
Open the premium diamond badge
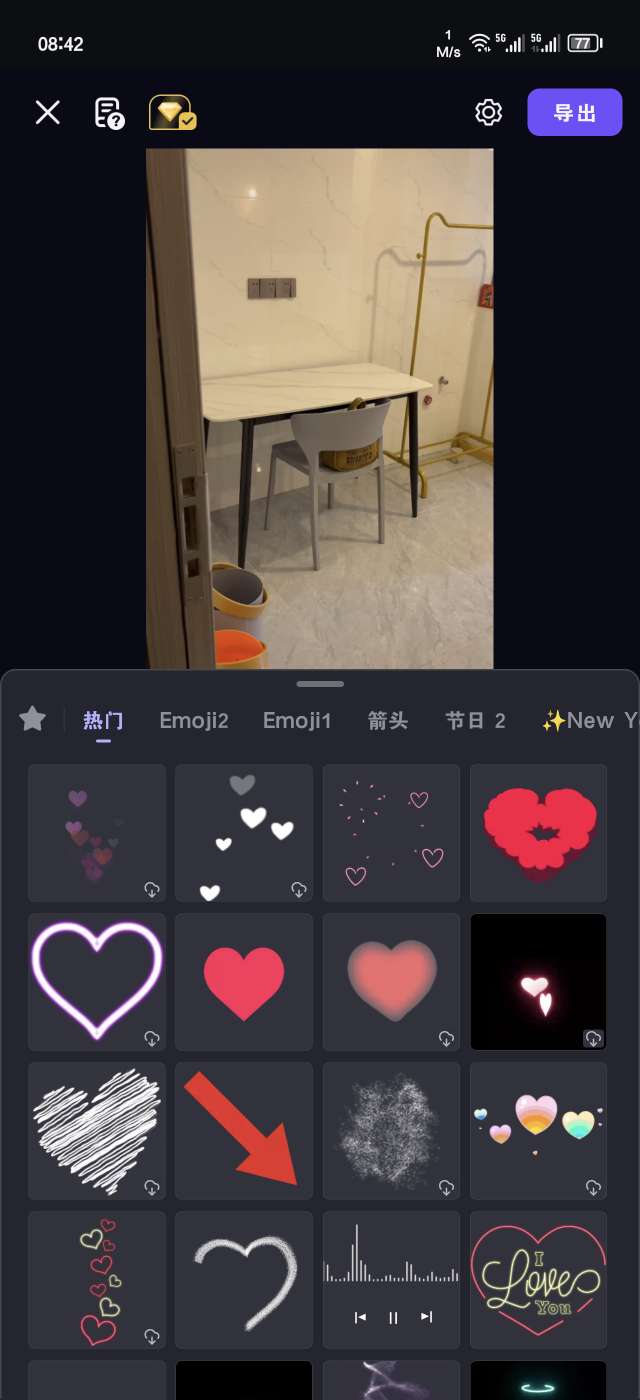point(172,113)
